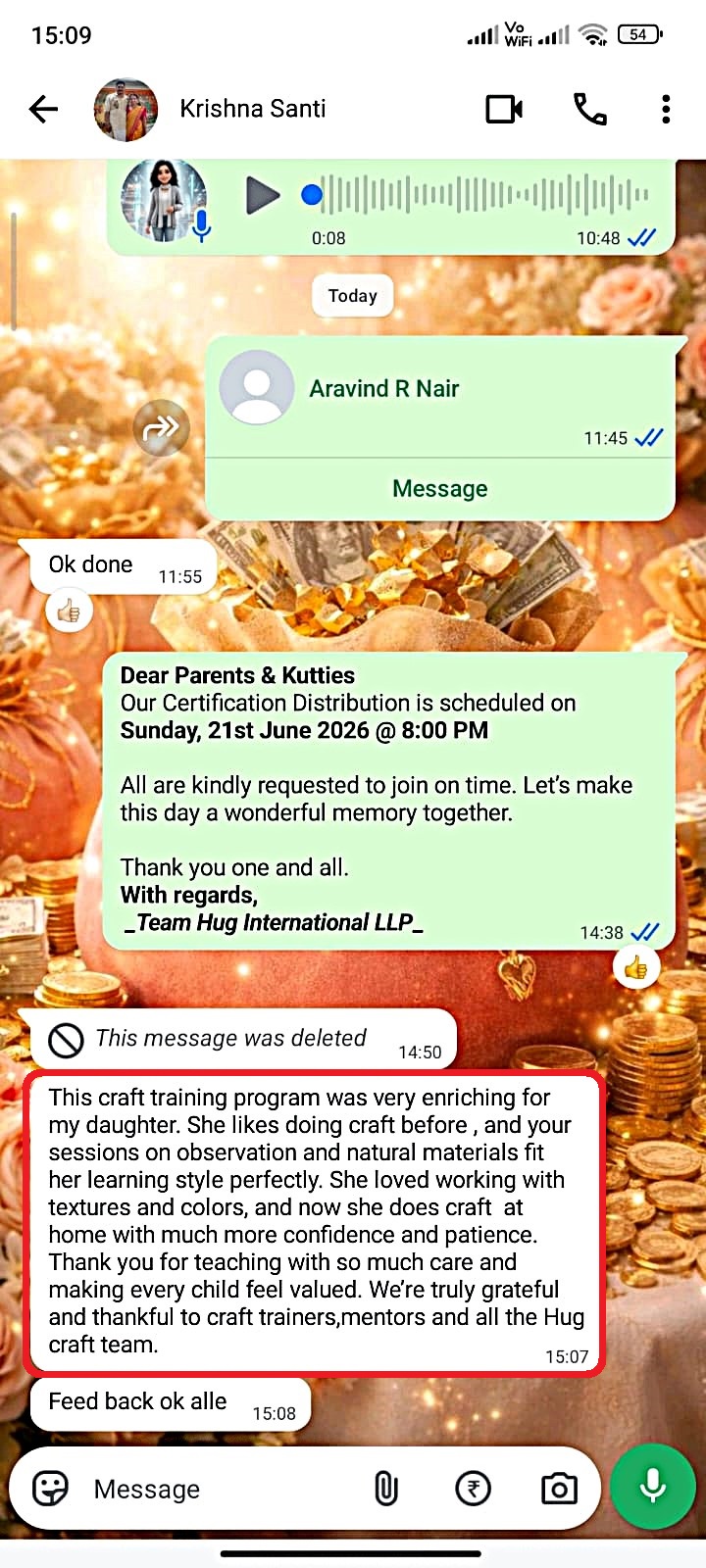Go back to the chat list
706x1568 pixels.
pyautogui.click(x=44, y=109)
